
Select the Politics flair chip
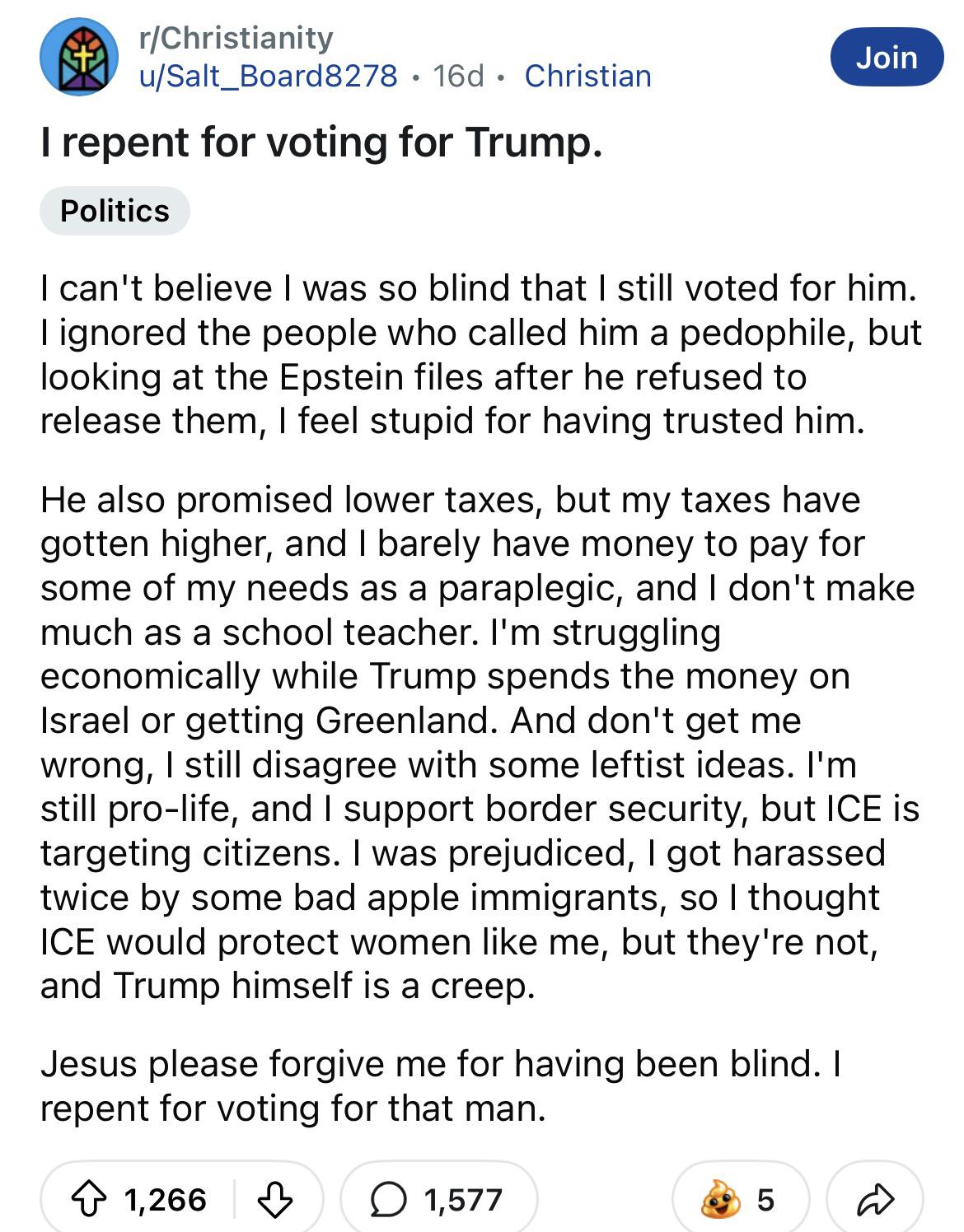click(x=115, y=211)
